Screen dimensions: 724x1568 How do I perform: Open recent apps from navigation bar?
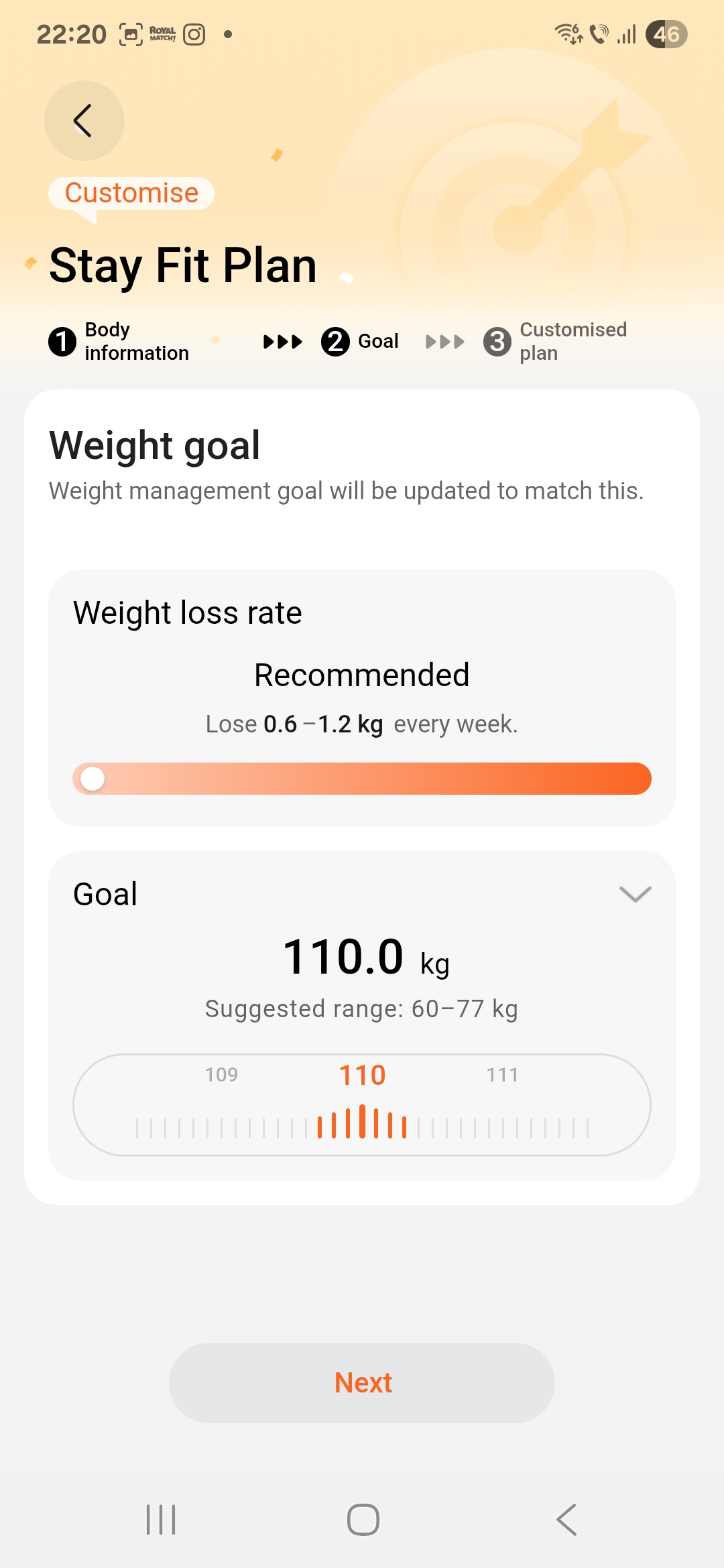pyautogui.click(x=161, y=1520)
